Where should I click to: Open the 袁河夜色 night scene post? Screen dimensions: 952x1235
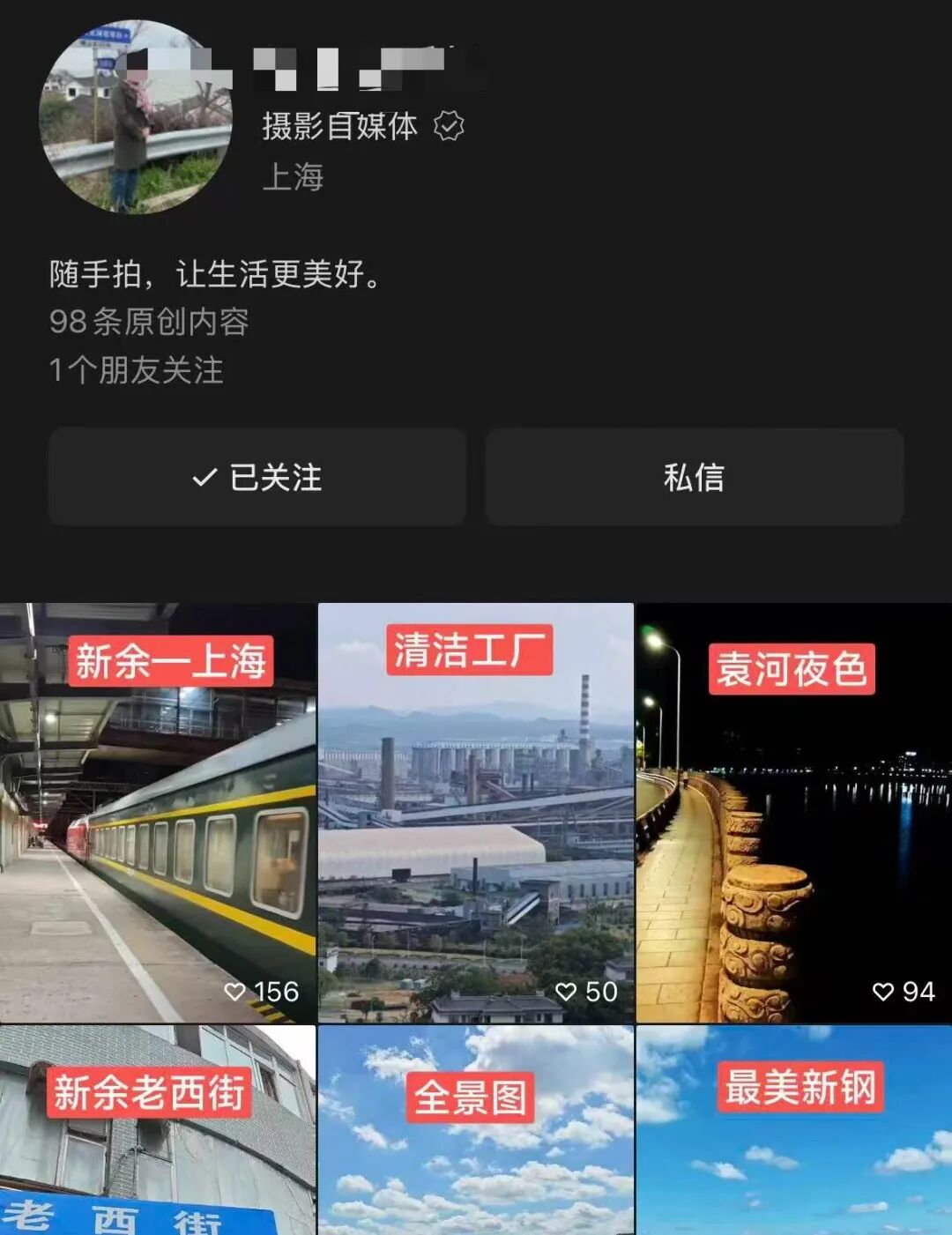793,812
